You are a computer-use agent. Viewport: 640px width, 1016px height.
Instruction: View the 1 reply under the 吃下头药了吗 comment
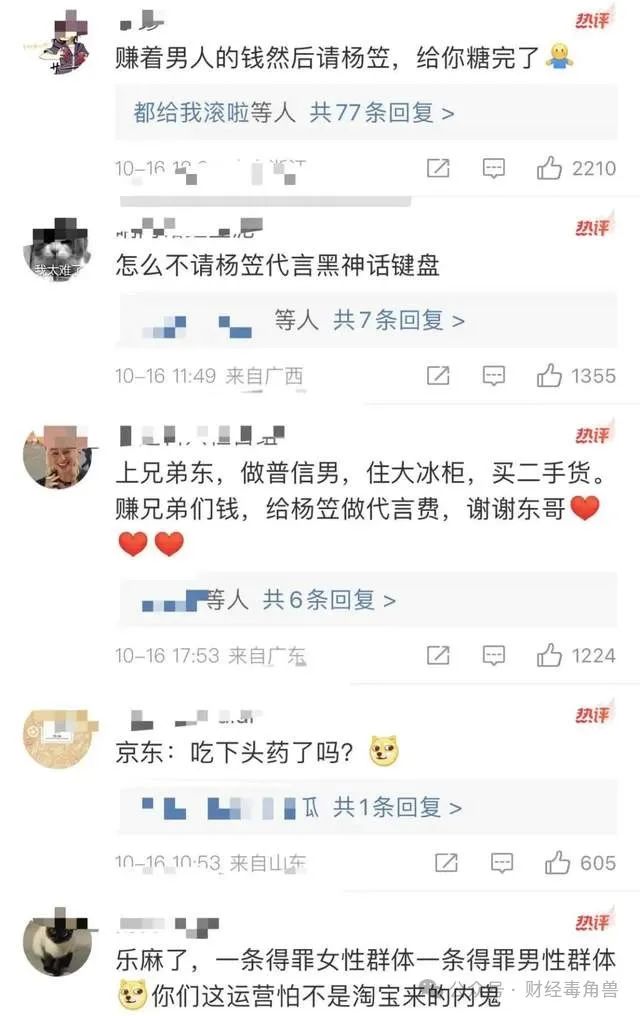tap(396, 806)
